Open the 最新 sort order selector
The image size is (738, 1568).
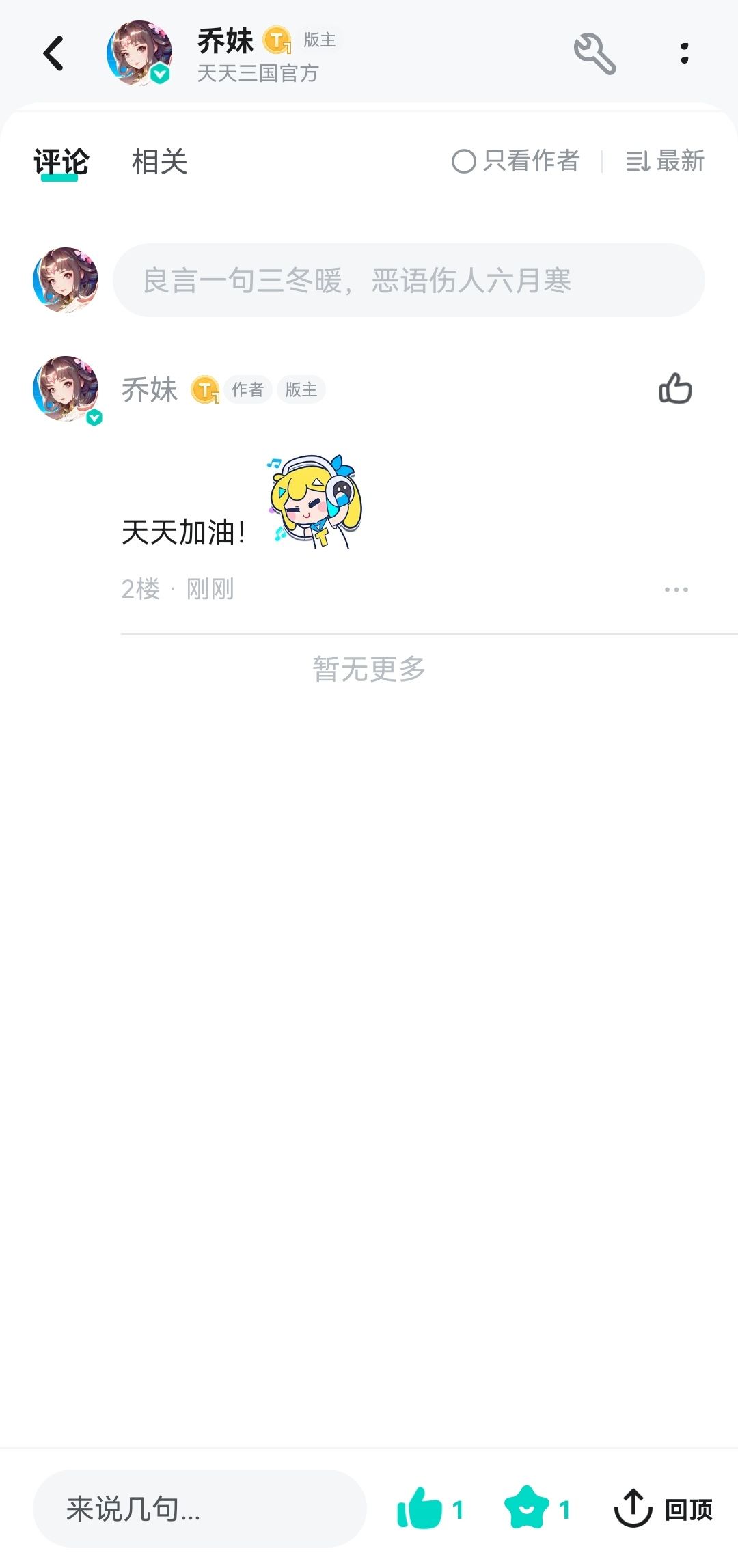pos(666,161)
